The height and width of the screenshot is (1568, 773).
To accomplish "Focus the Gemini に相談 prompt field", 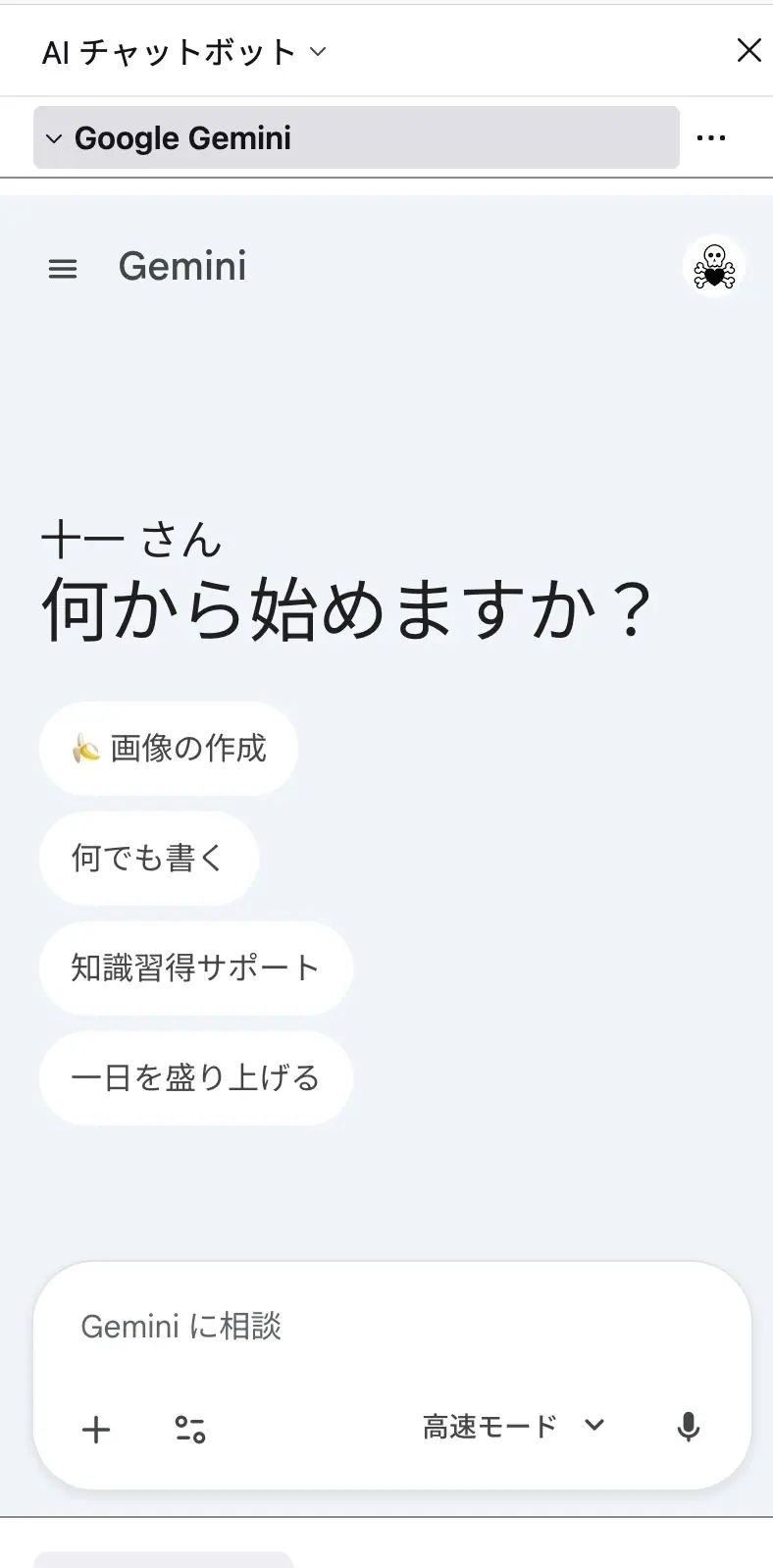I will (392, 1327).
